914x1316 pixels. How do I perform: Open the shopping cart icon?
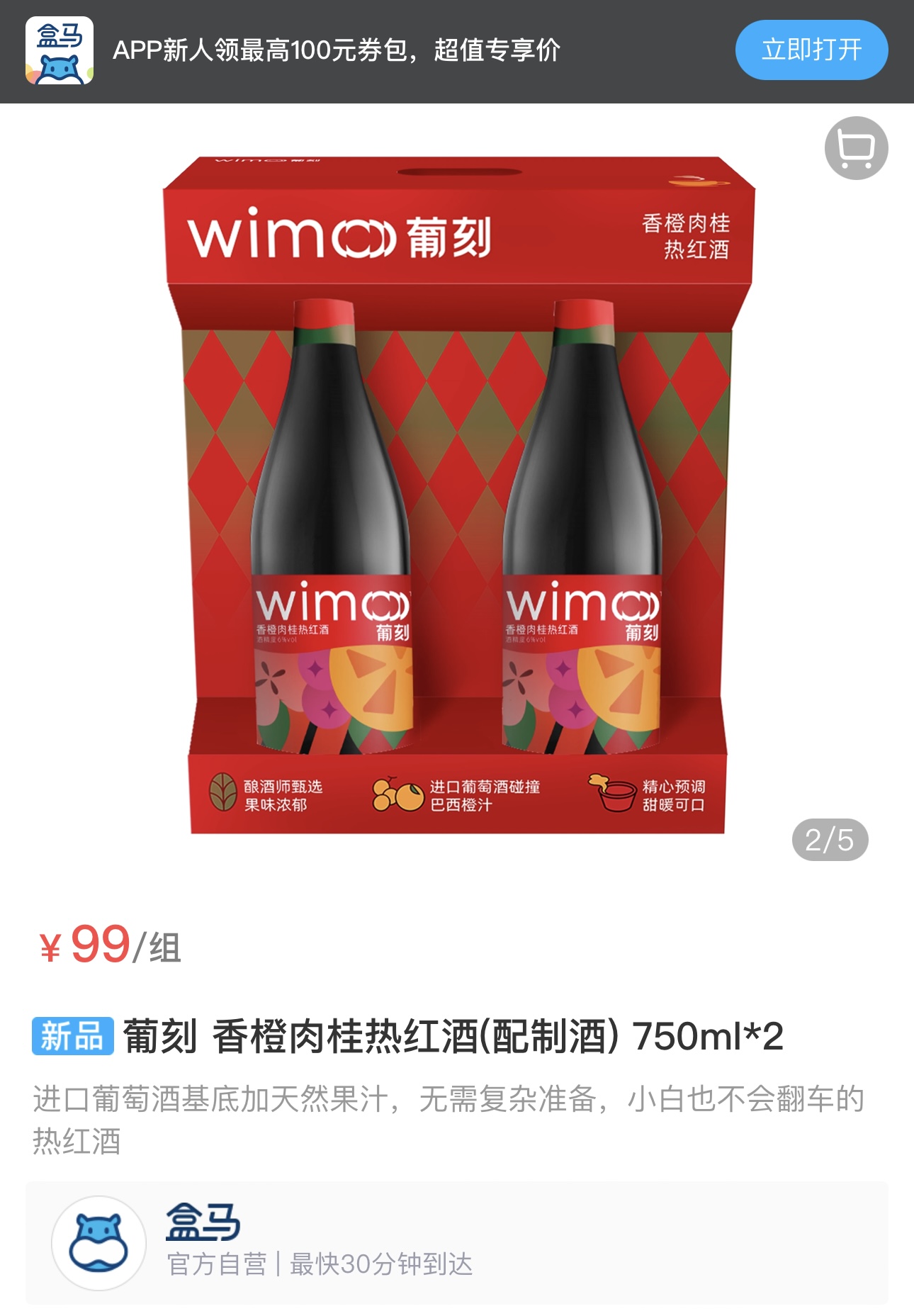(856, 148)
